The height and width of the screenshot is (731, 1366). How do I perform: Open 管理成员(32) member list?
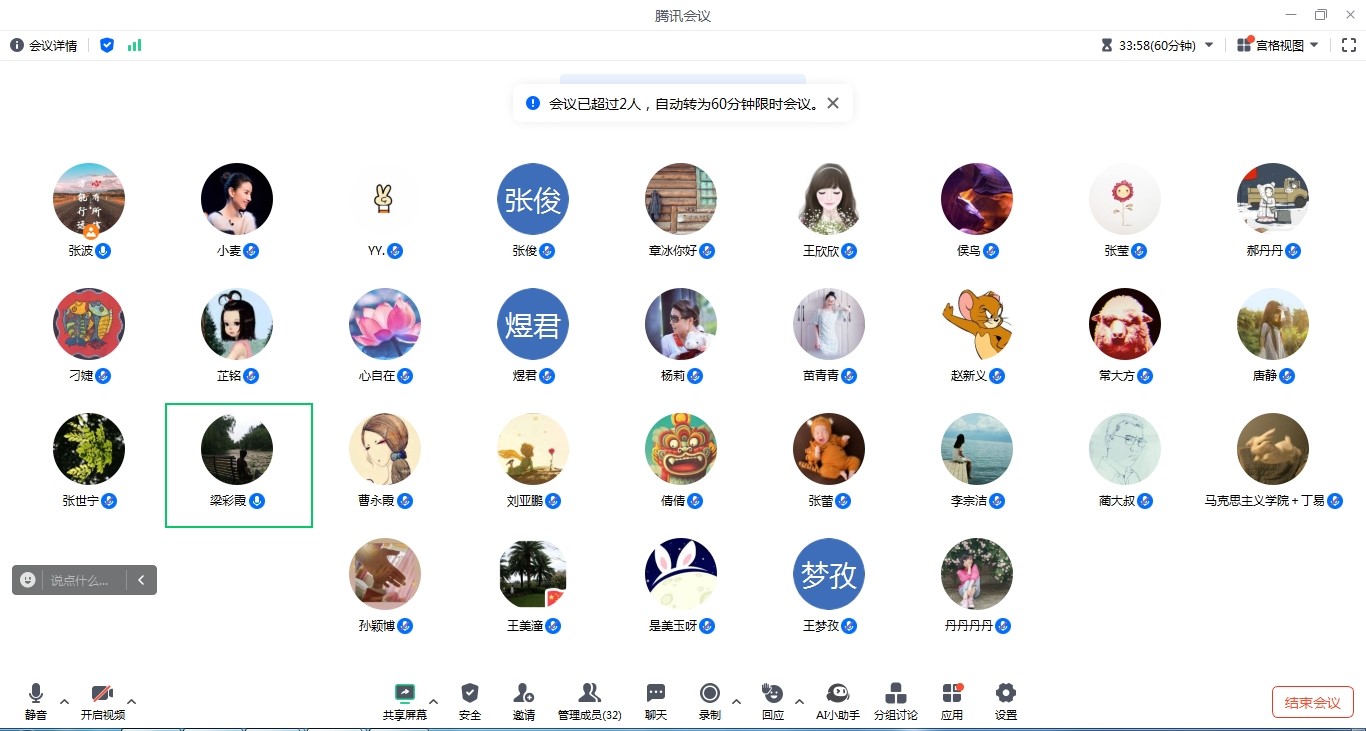589,700
